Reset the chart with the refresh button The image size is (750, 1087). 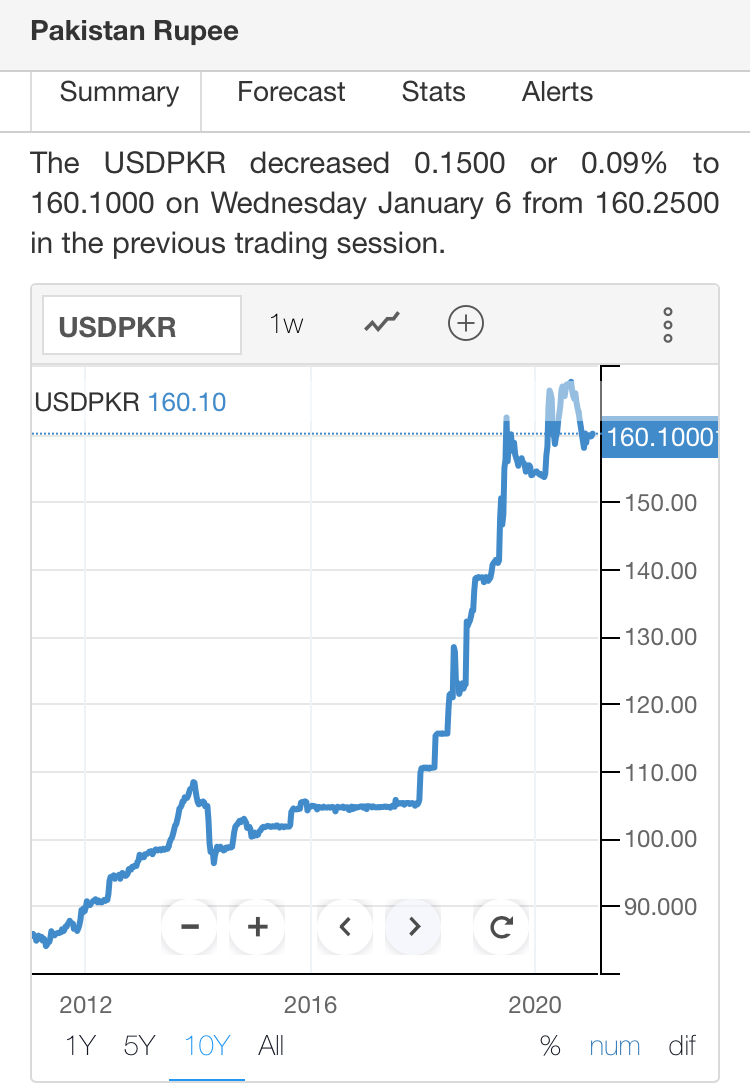point(501,927)
